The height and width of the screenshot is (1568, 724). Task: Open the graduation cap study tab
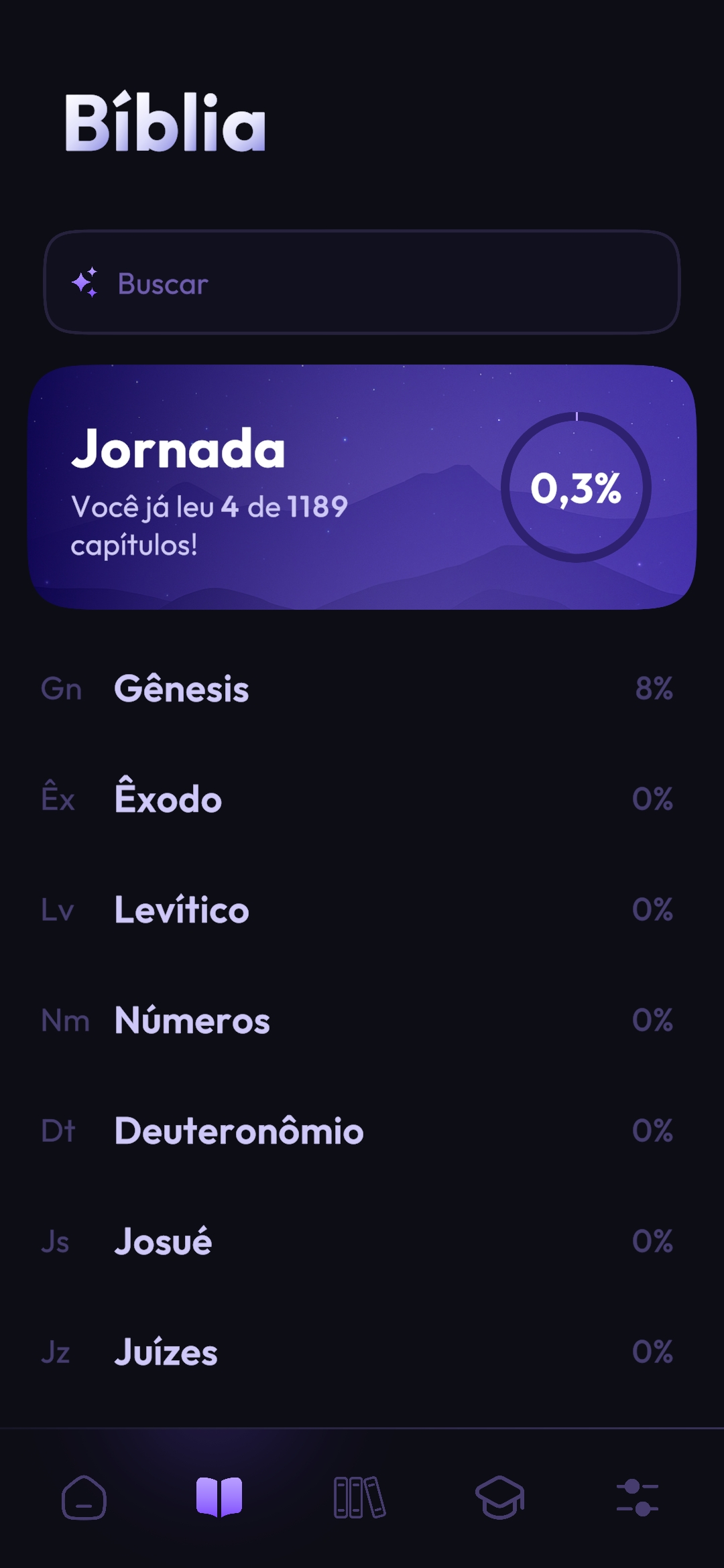coord(499,1498)
